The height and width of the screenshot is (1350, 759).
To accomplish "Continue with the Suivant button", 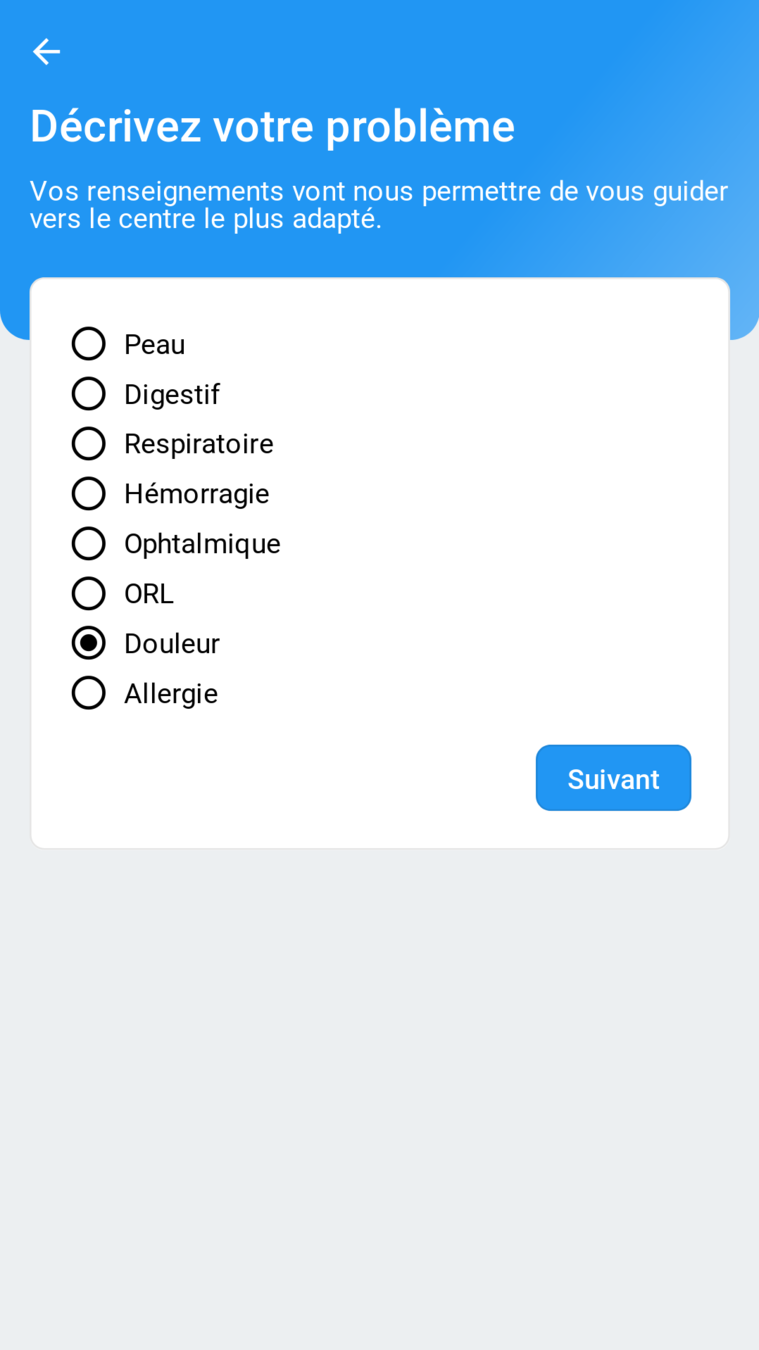I will coord(613,778).
